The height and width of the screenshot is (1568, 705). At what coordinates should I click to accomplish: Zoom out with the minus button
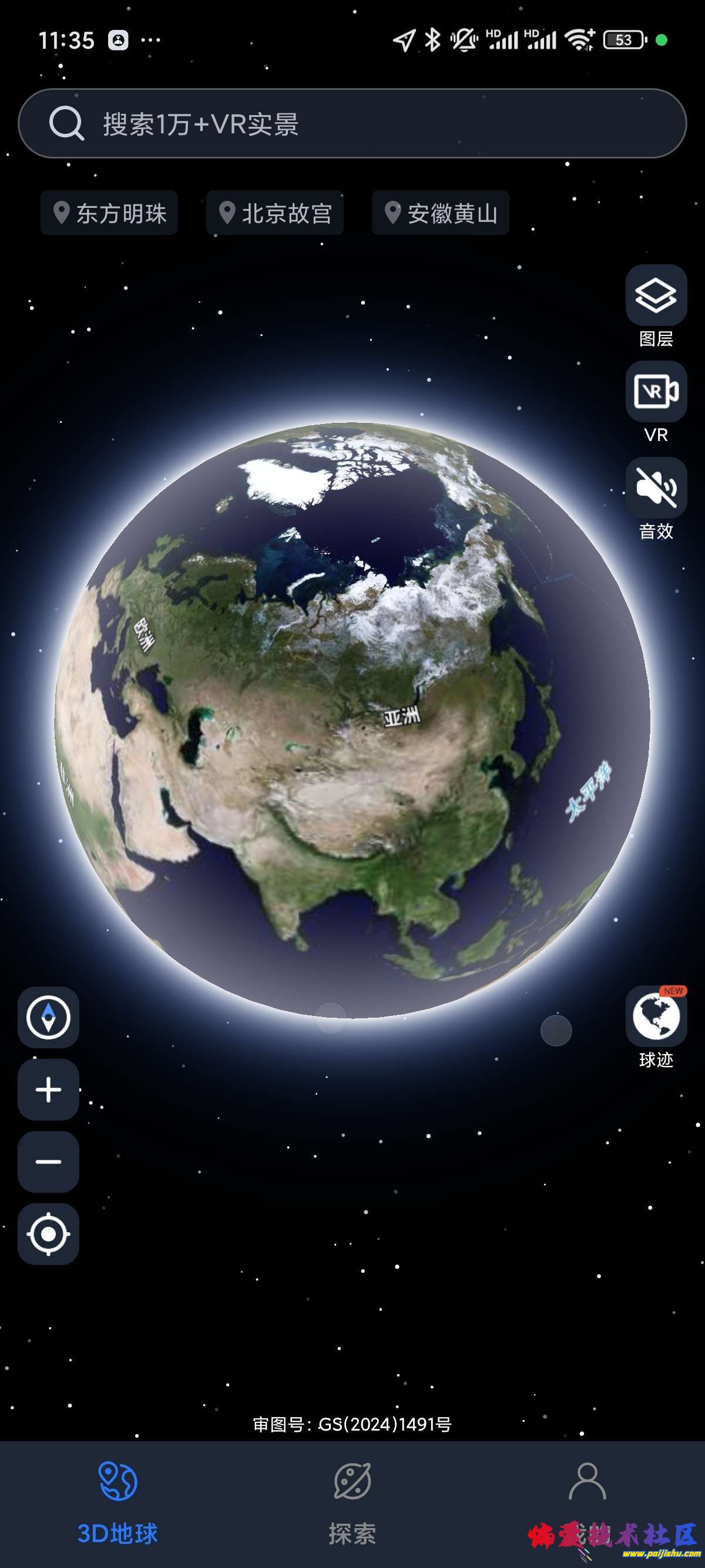coord(49,1162)
